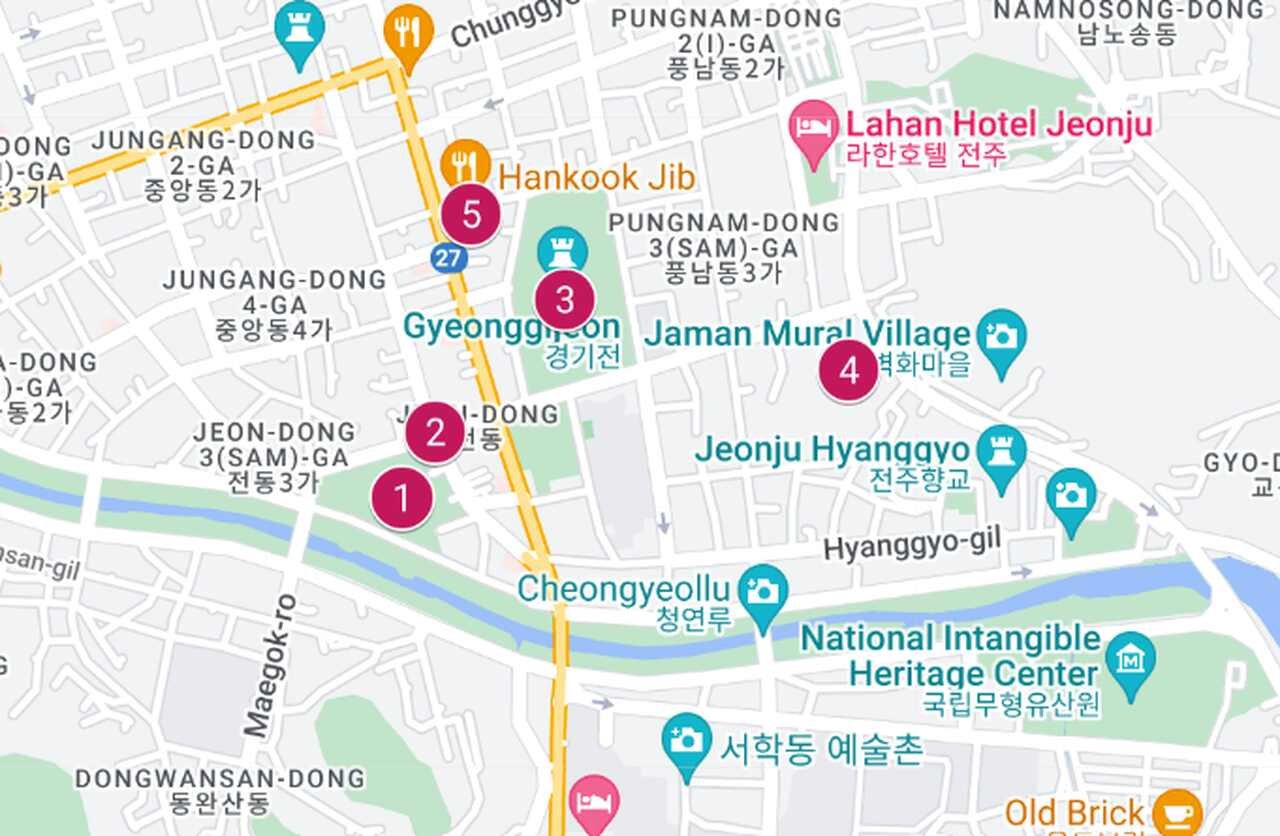Tap the Jaman Mural Village camera pin
Viewport: 1280px width, 836px height.
[x=1002, y=338]
